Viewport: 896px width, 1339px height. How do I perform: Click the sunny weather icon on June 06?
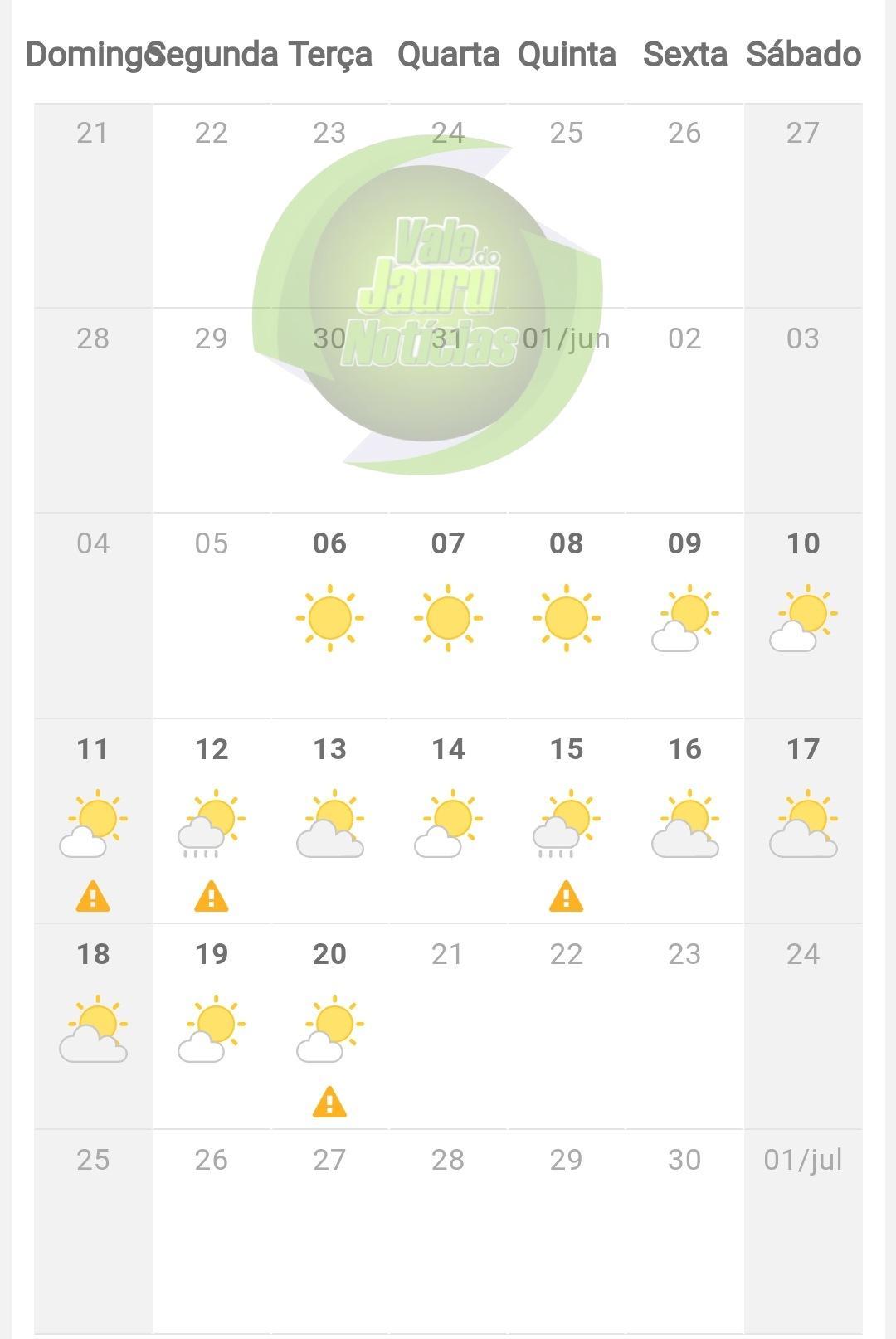[329, 616]
